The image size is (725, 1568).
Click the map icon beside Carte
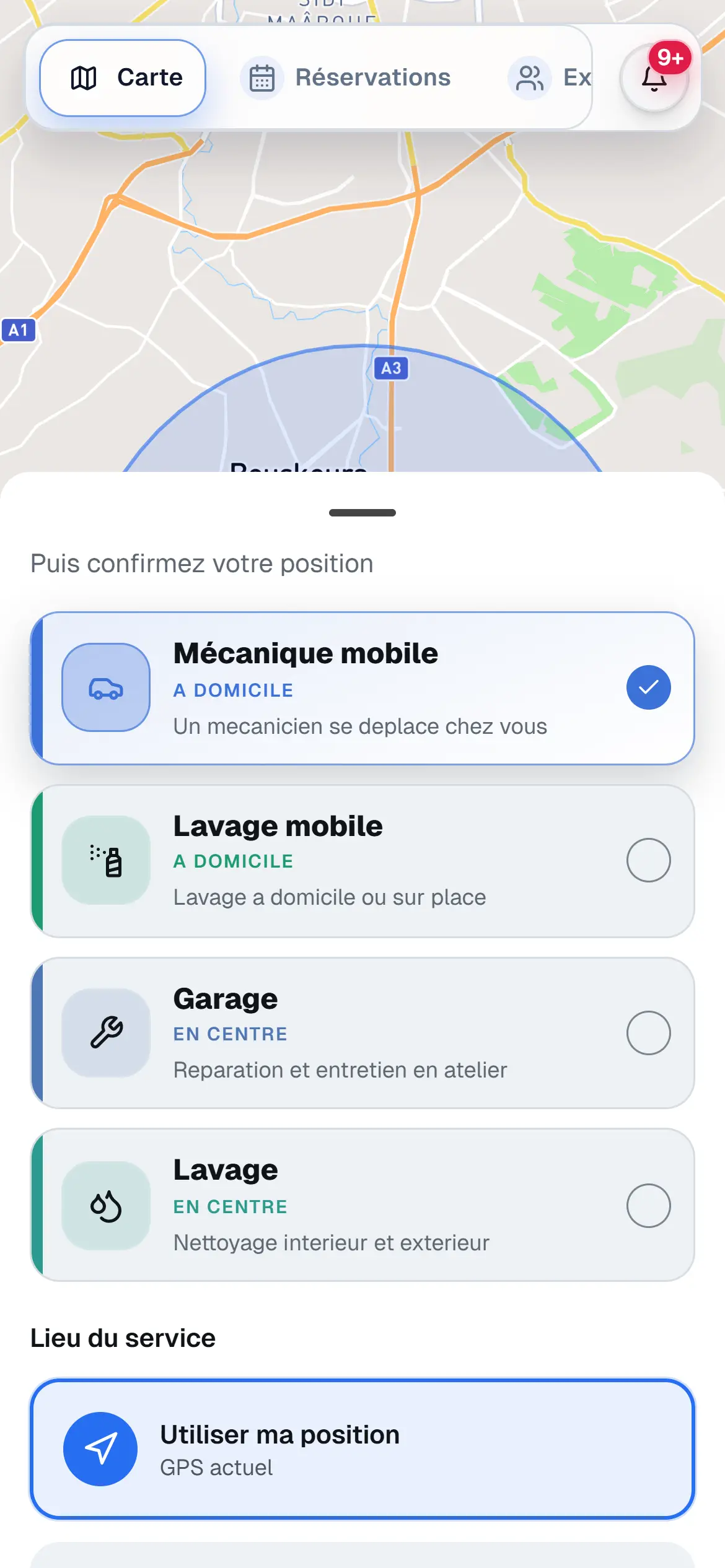86,77
